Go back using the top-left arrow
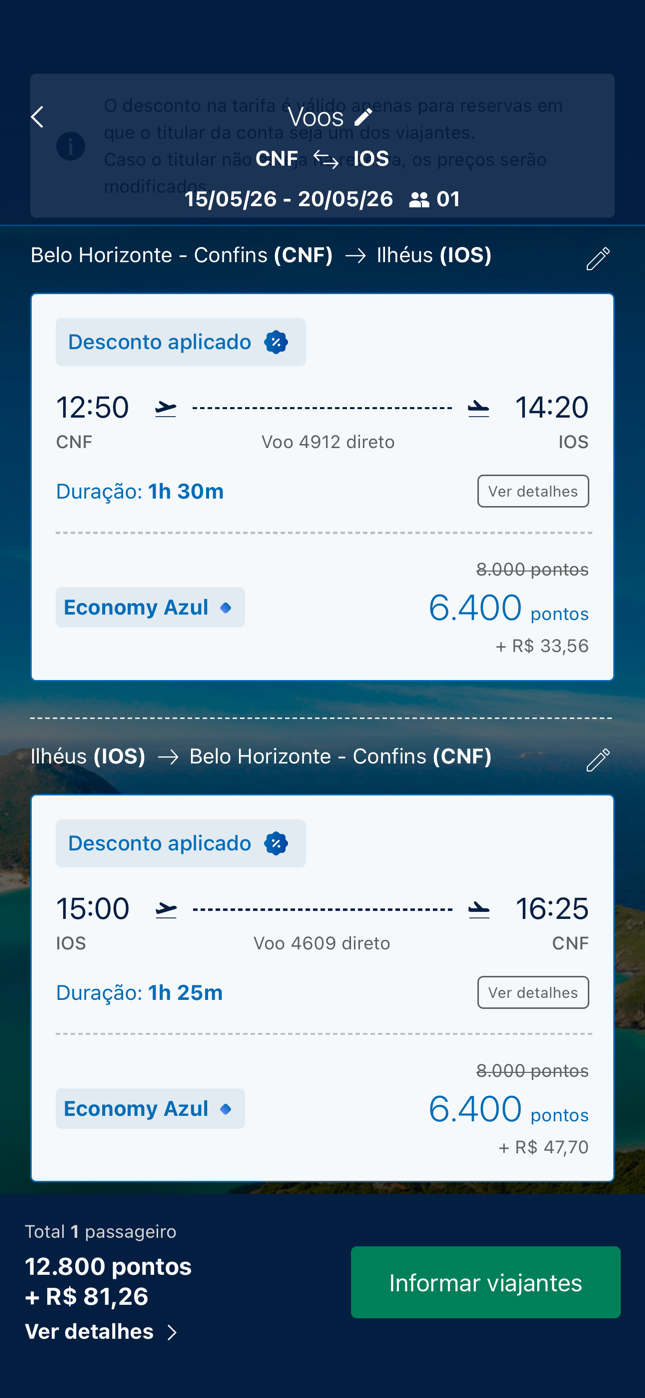Viewport: 645px width, 1398px height. click(x=37, y=117)
